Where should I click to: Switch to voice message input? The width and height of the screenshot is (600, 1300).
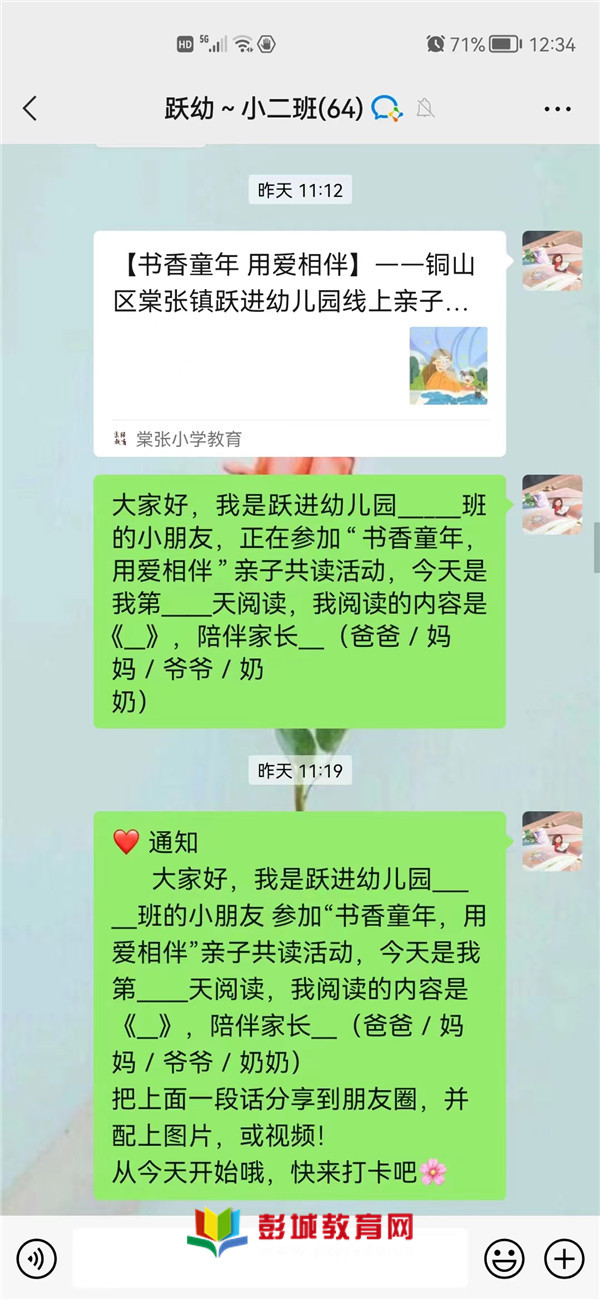point(37,1257)
